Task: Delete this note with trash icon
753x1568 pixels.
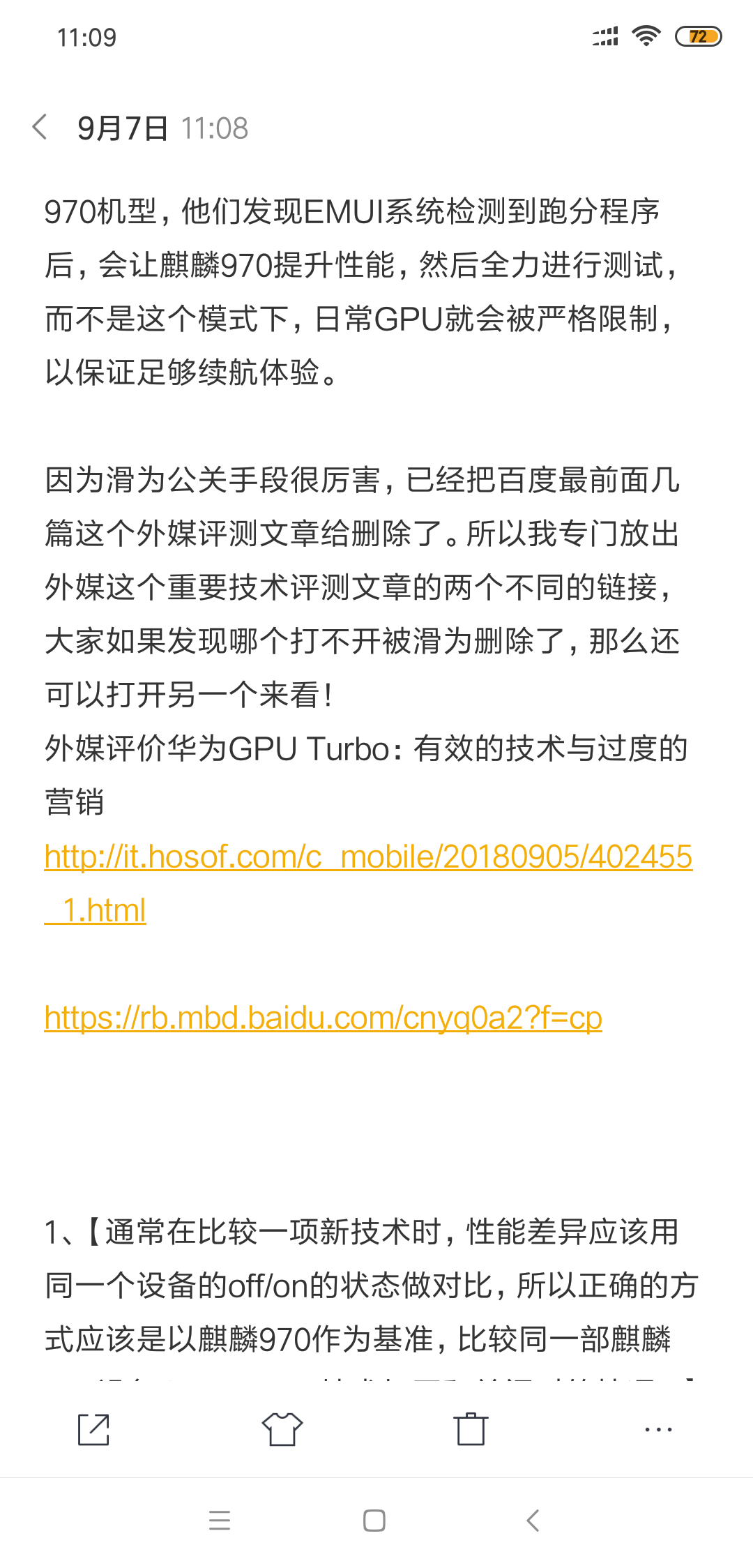Action: click(471, 1429)
